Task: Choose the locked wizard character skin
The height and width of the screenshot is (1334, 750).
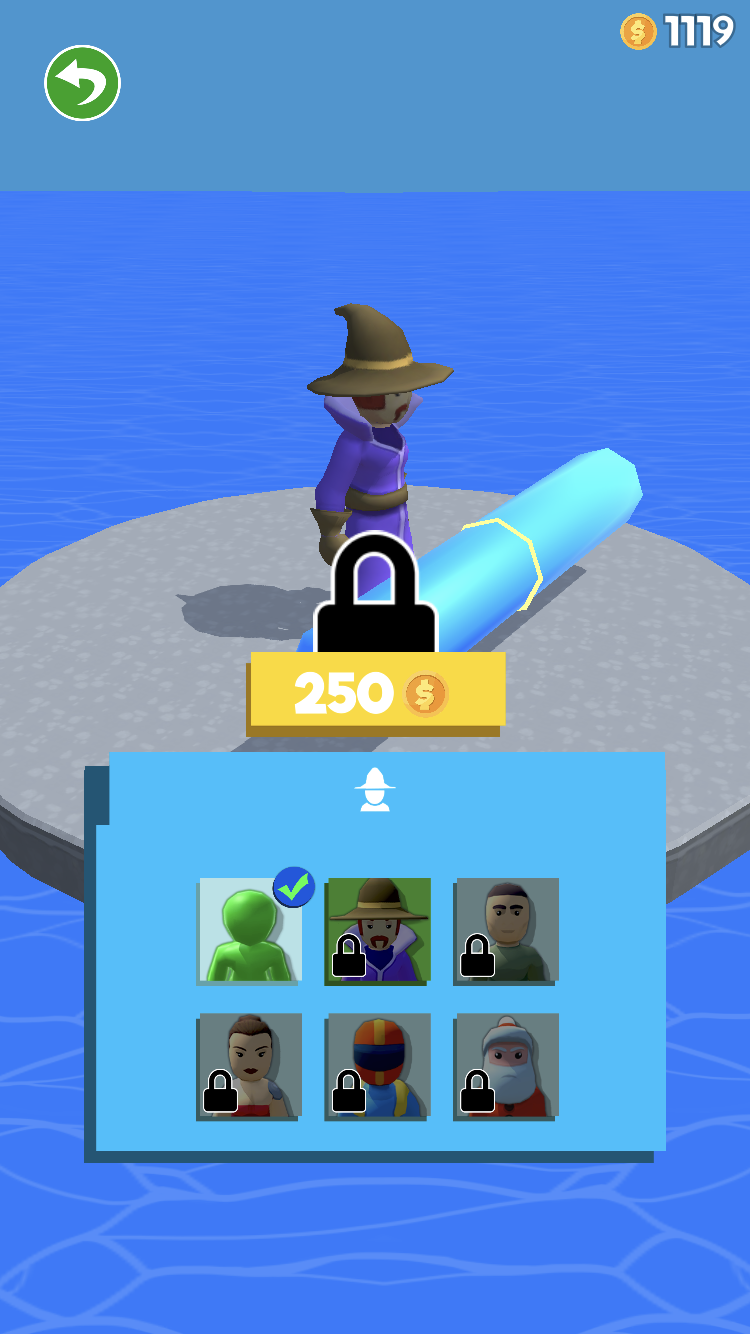Action: (x=378, y=931)
